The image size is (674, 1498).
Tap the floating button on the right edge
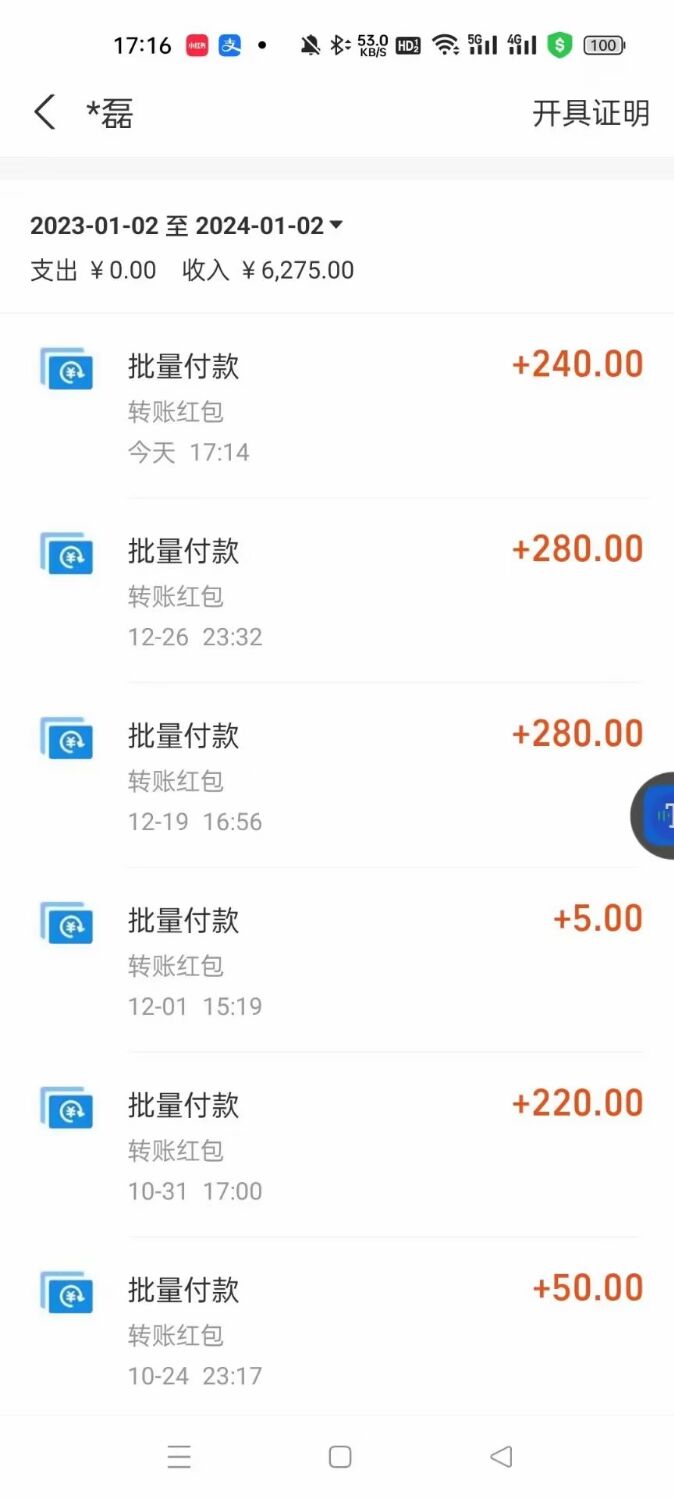(x=654, y=816)
